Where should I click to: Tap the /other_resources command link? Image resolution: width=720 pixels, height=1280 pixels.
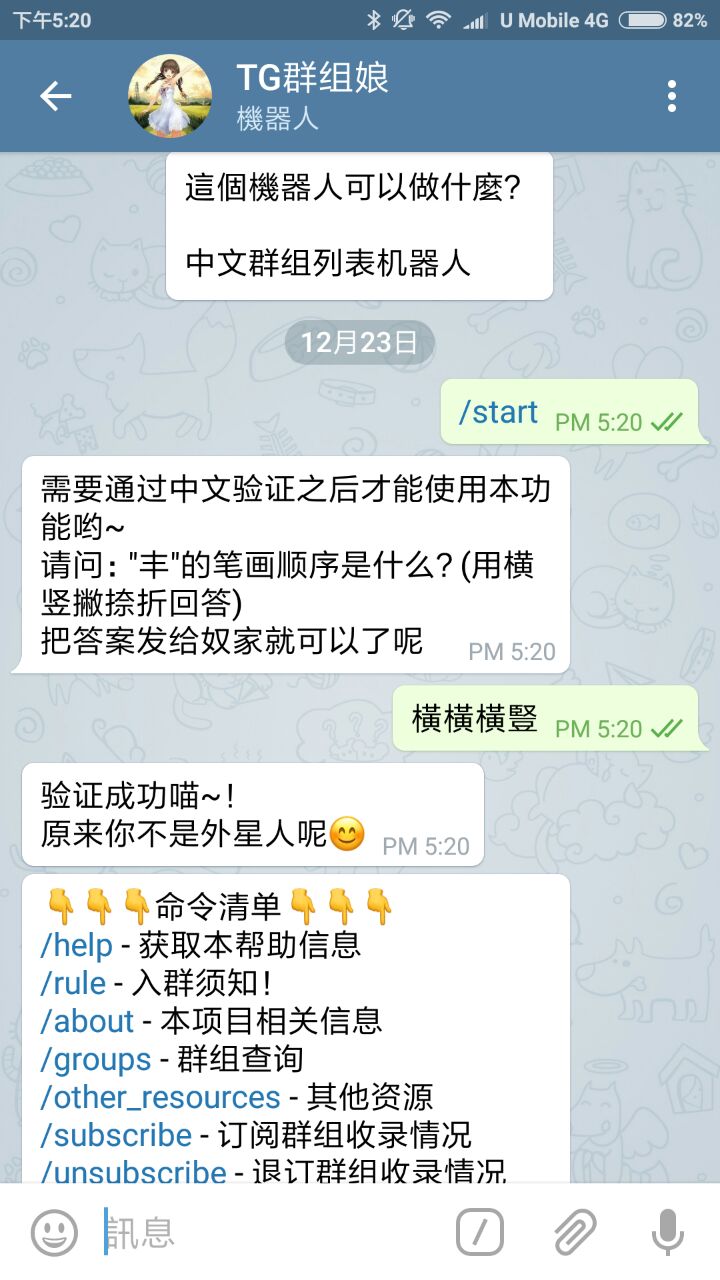pyautogui.click(x=160, y=1097)
